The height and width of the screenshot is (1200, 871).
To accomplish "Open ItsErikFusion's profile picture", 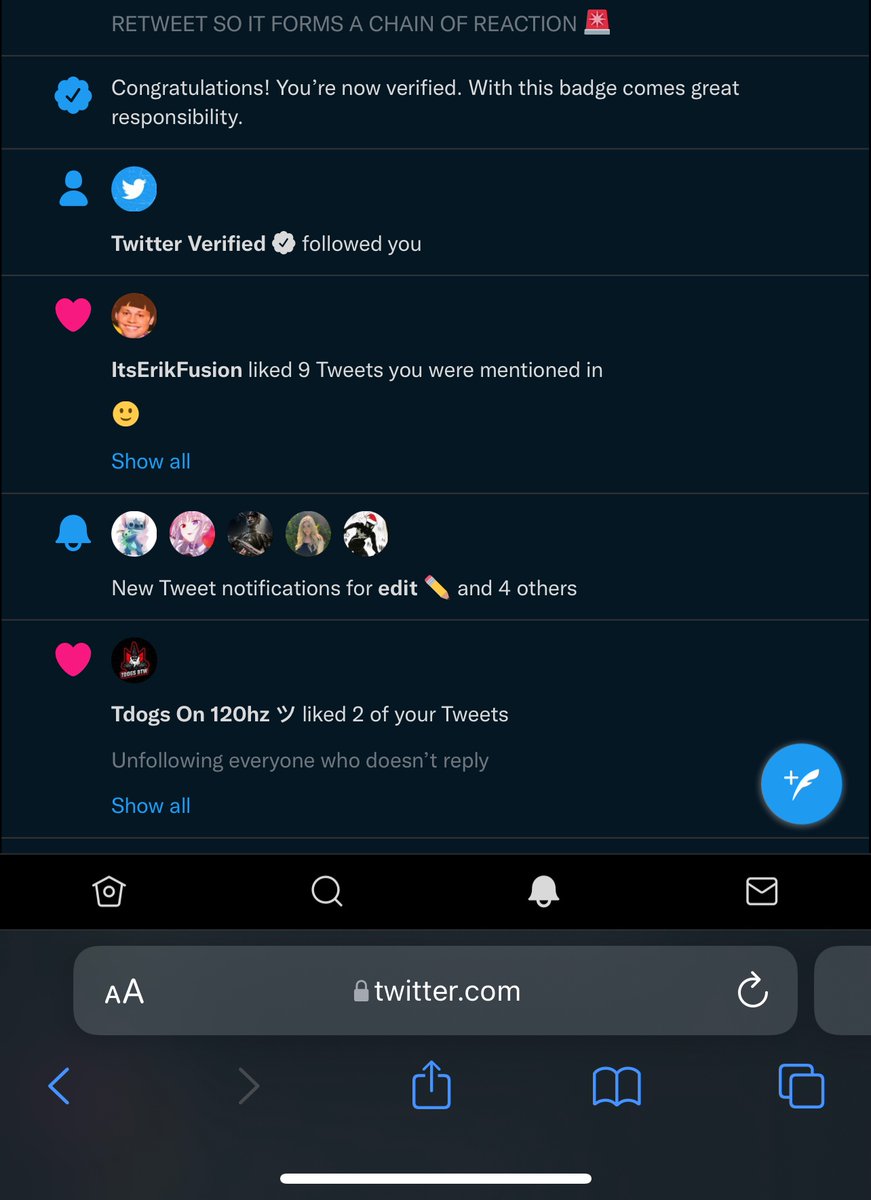I will point(134,316).
